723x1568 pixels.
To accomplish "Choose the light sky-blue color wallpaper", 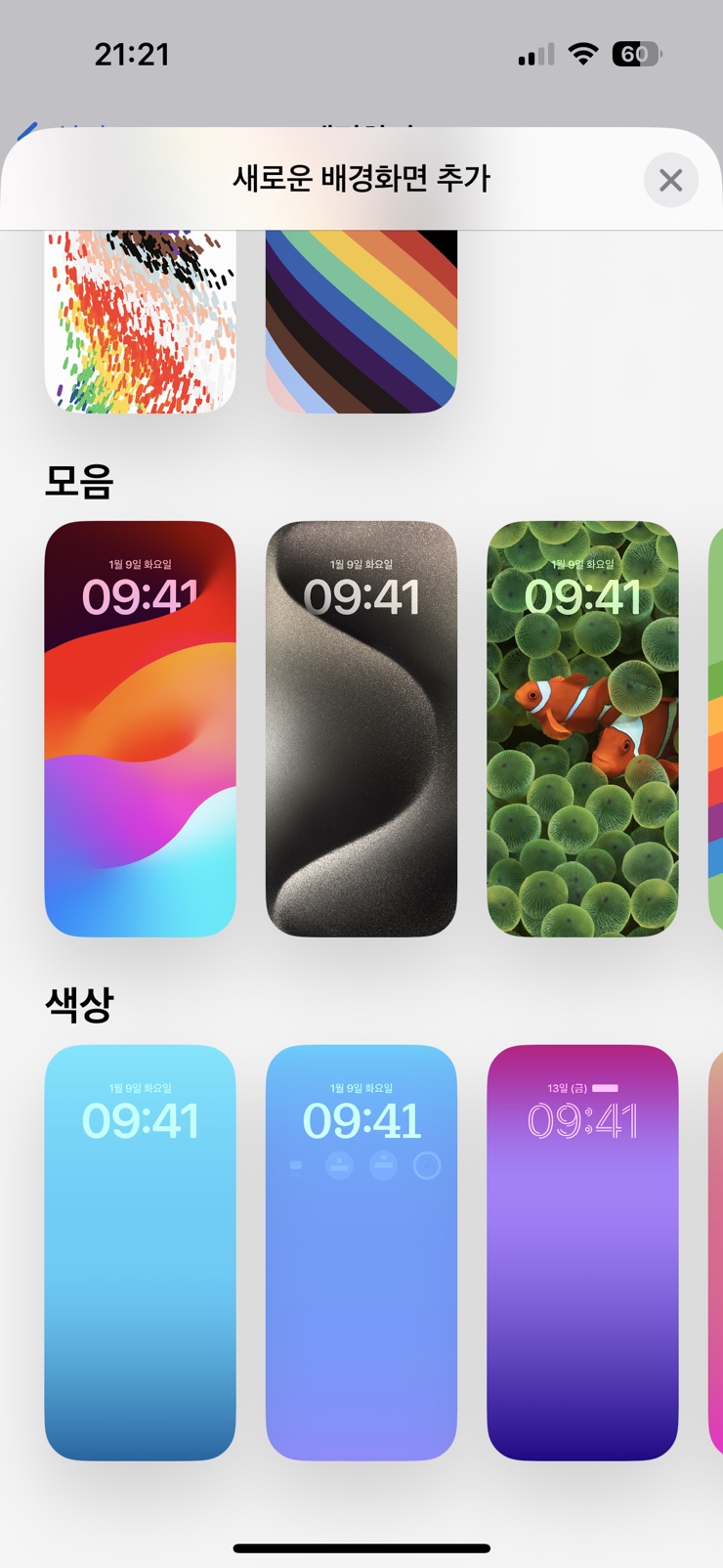I will [x=141, y=1252].
